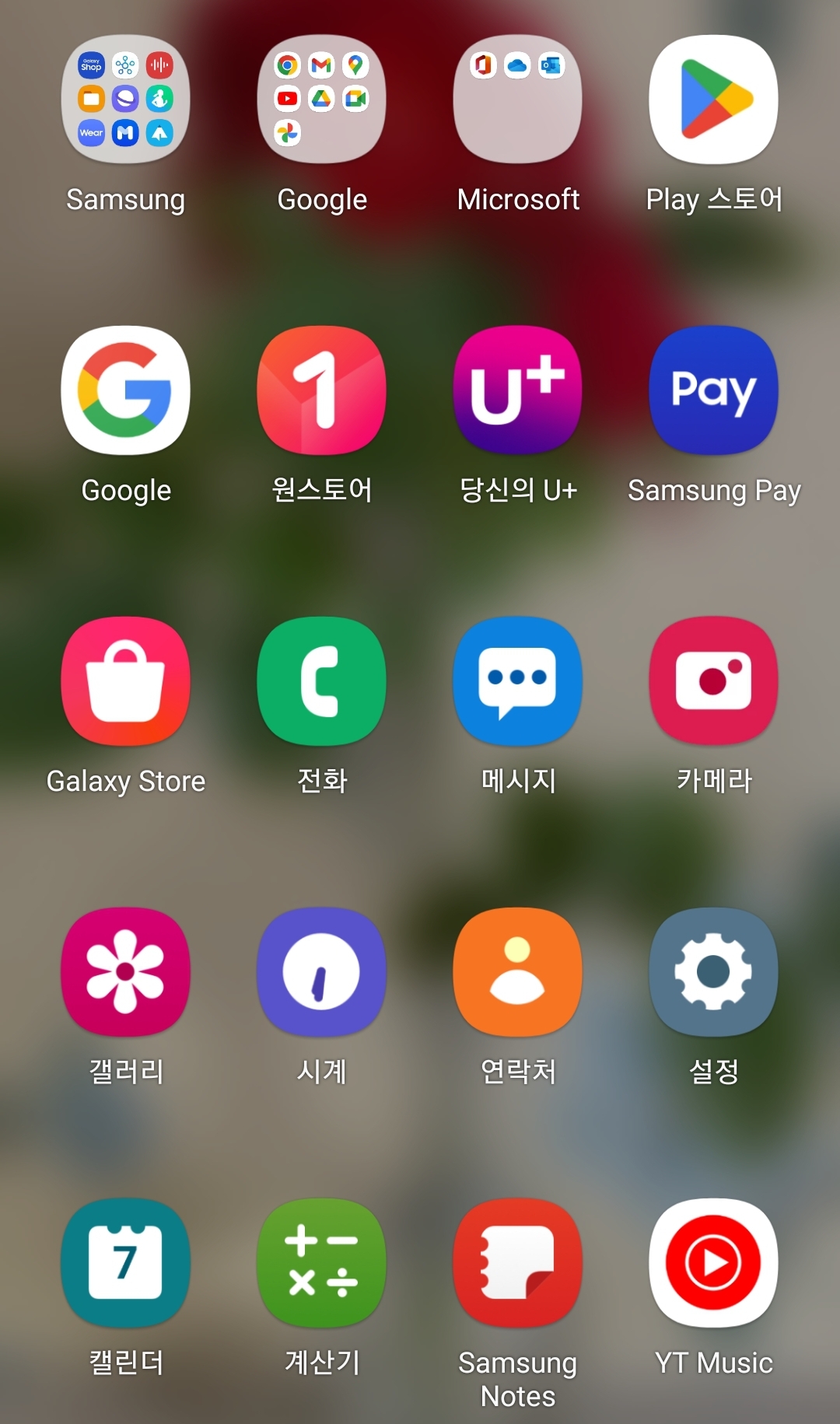
Task: Open Samsung Notes
Action: pos(517,1262)
